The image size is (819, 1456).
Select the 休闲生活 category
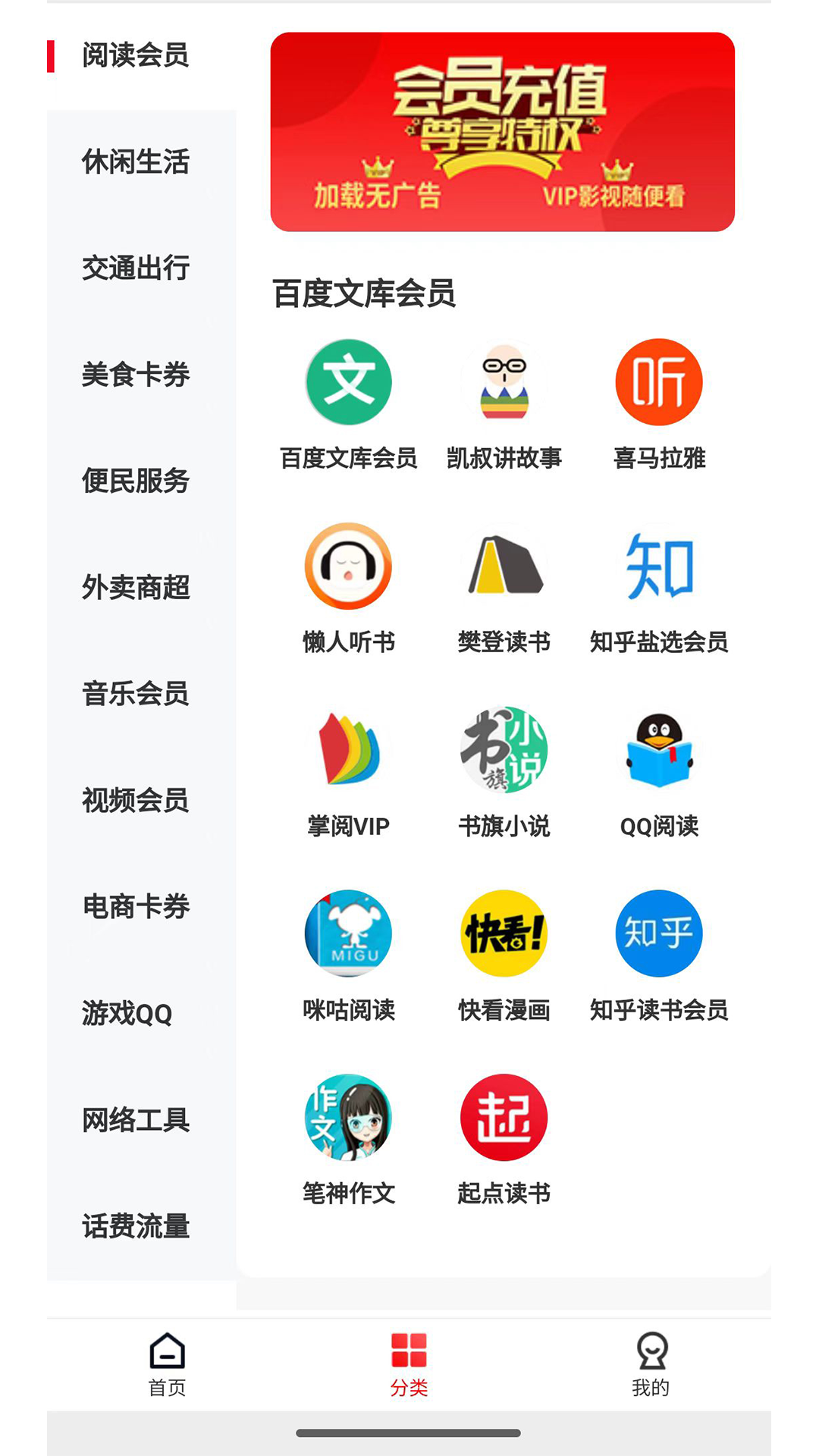(136, 162)
